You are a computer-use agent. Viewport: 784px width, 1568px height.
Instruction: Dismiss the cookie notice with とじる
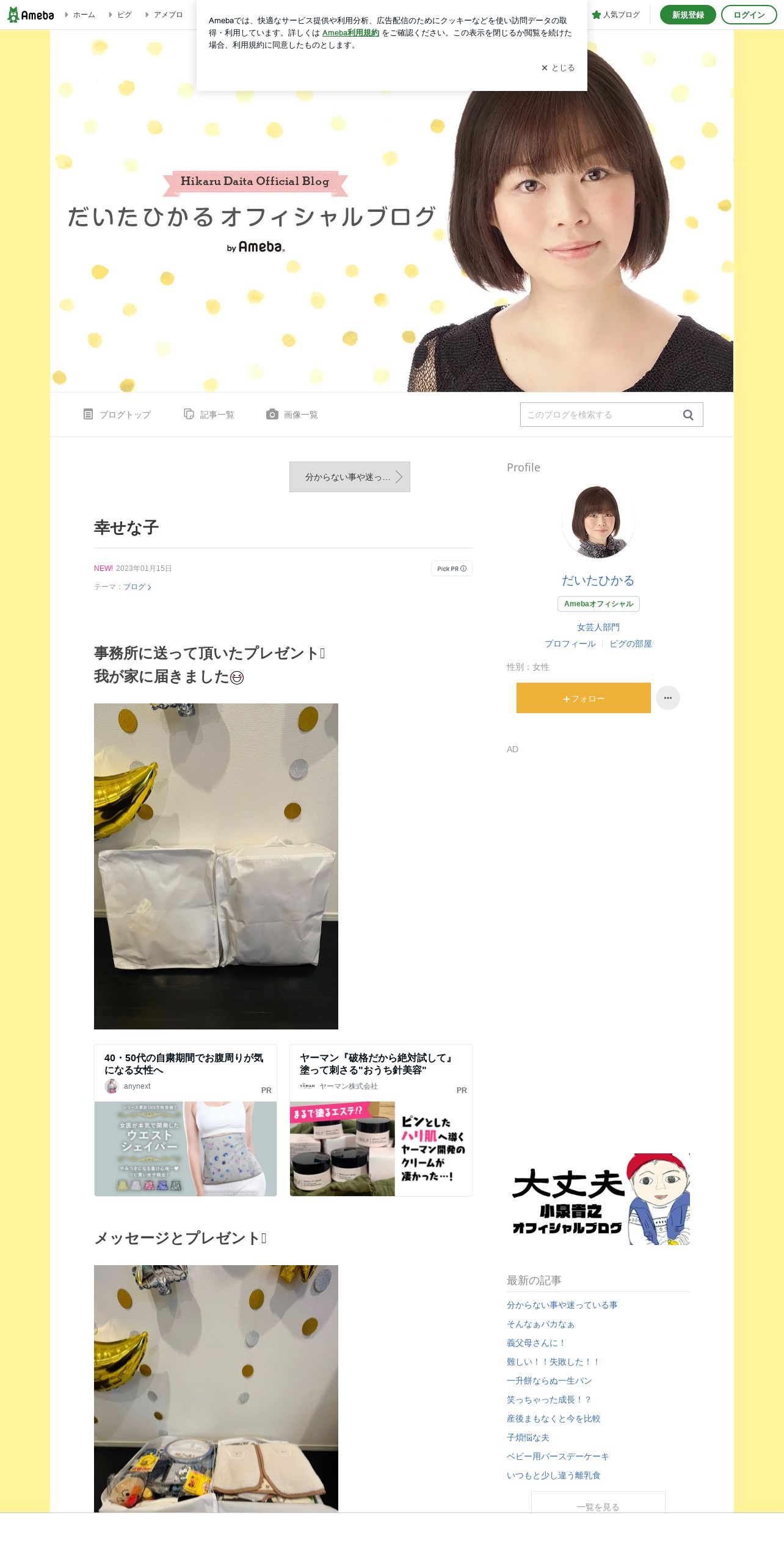[558, 68]
